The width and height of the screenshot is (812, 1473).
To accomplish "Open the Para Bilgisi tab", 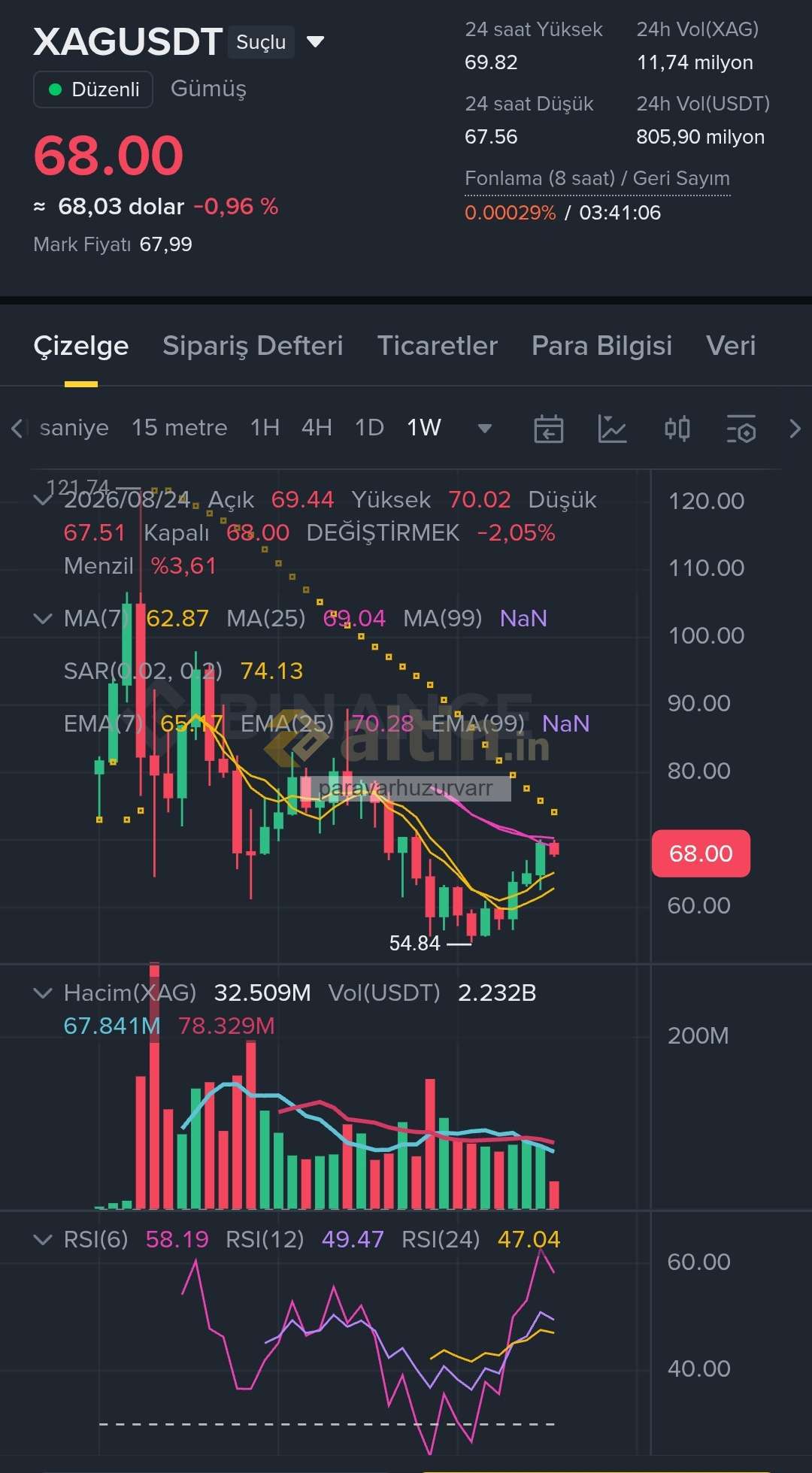I will 601,346.
